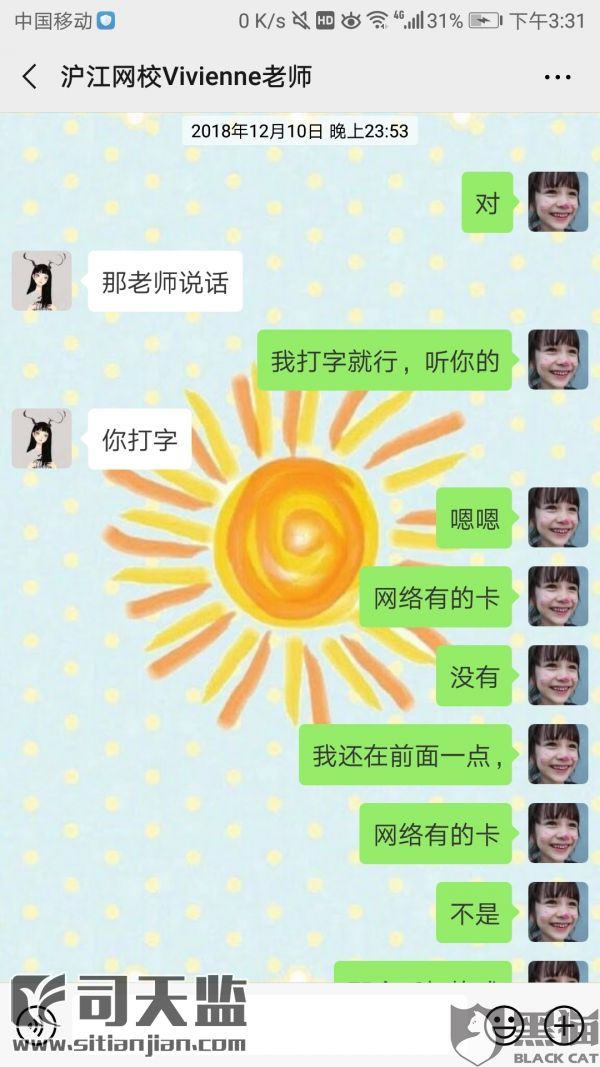The image size is (600, 1067).
Task: View profile from avatar beside "我打字就行，听你的"
Action: (557, 360)
